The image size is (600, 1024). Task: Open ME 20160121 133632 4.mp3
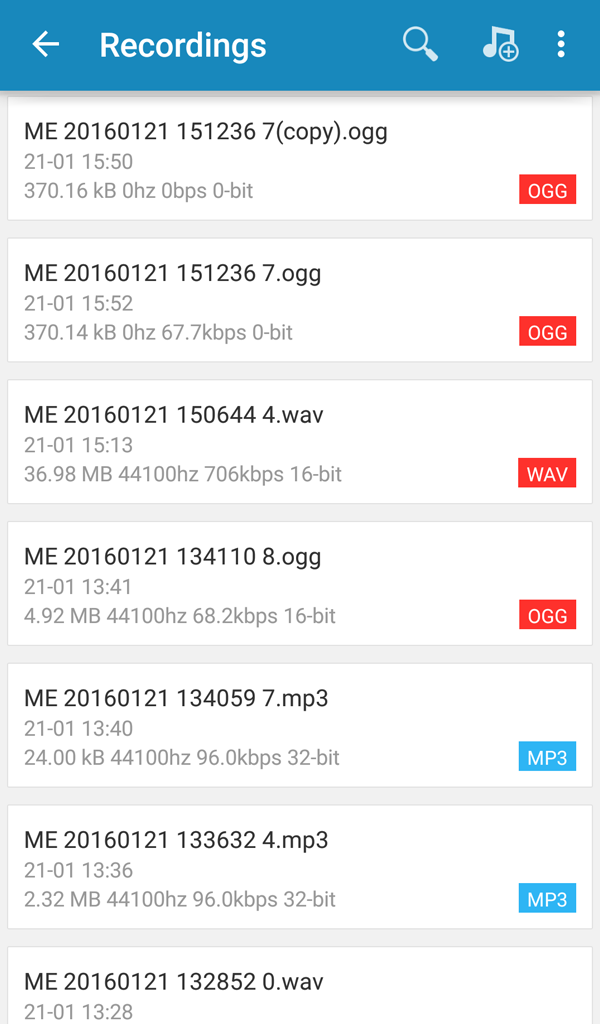pos(300,867)
